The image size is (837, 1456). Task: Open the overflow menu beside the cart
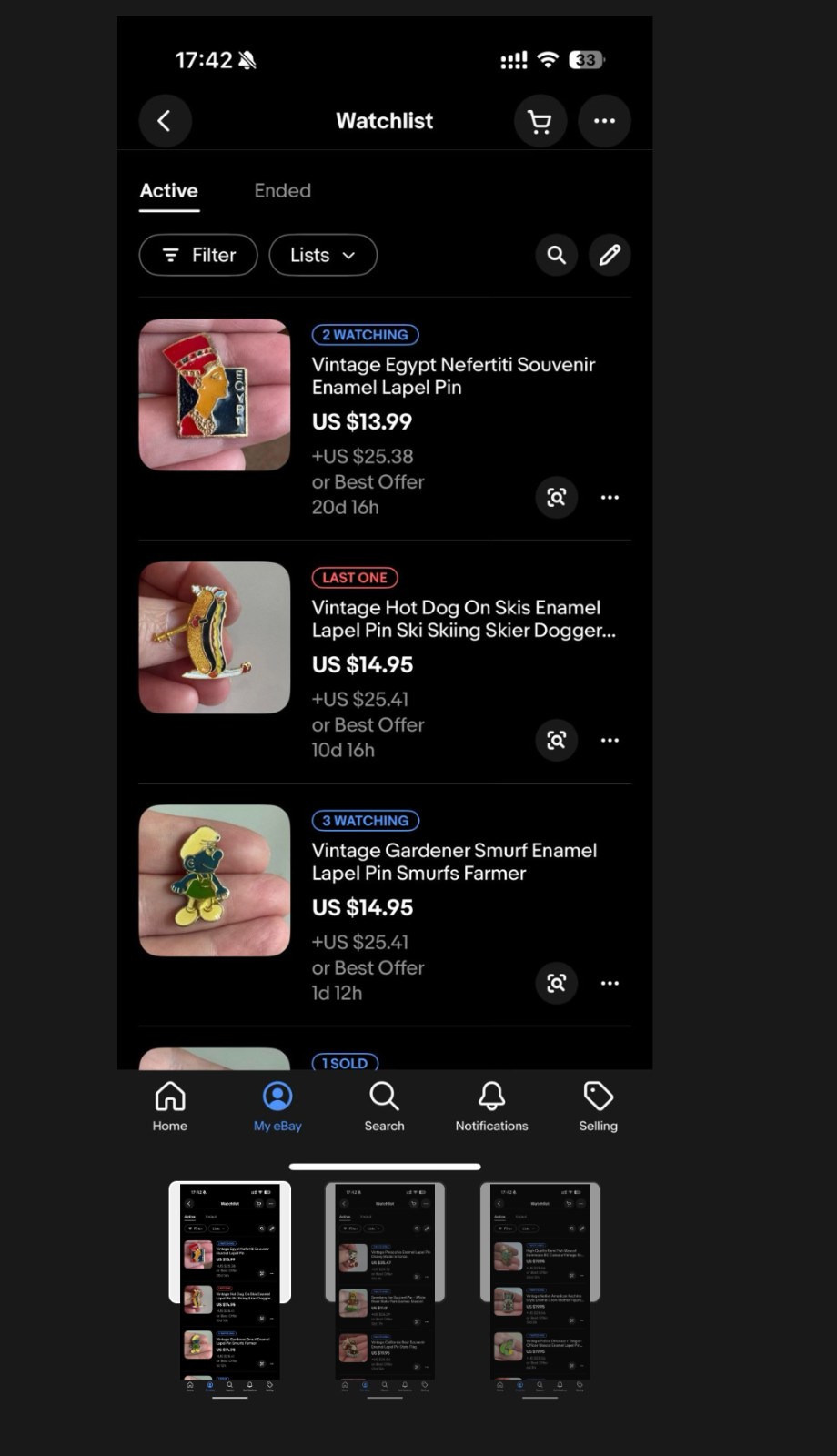(604, 121)
